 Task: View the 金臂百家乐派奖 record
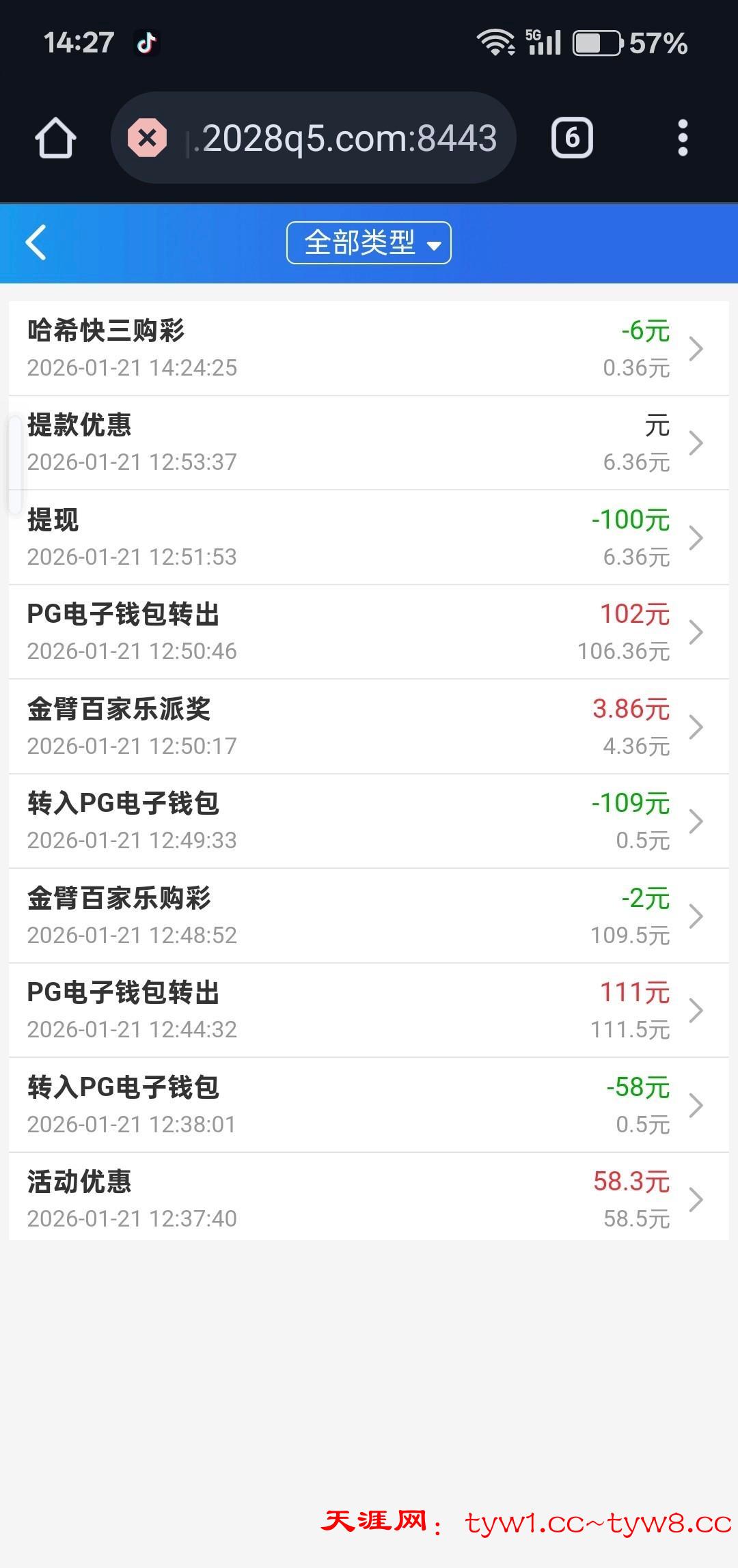368,727
